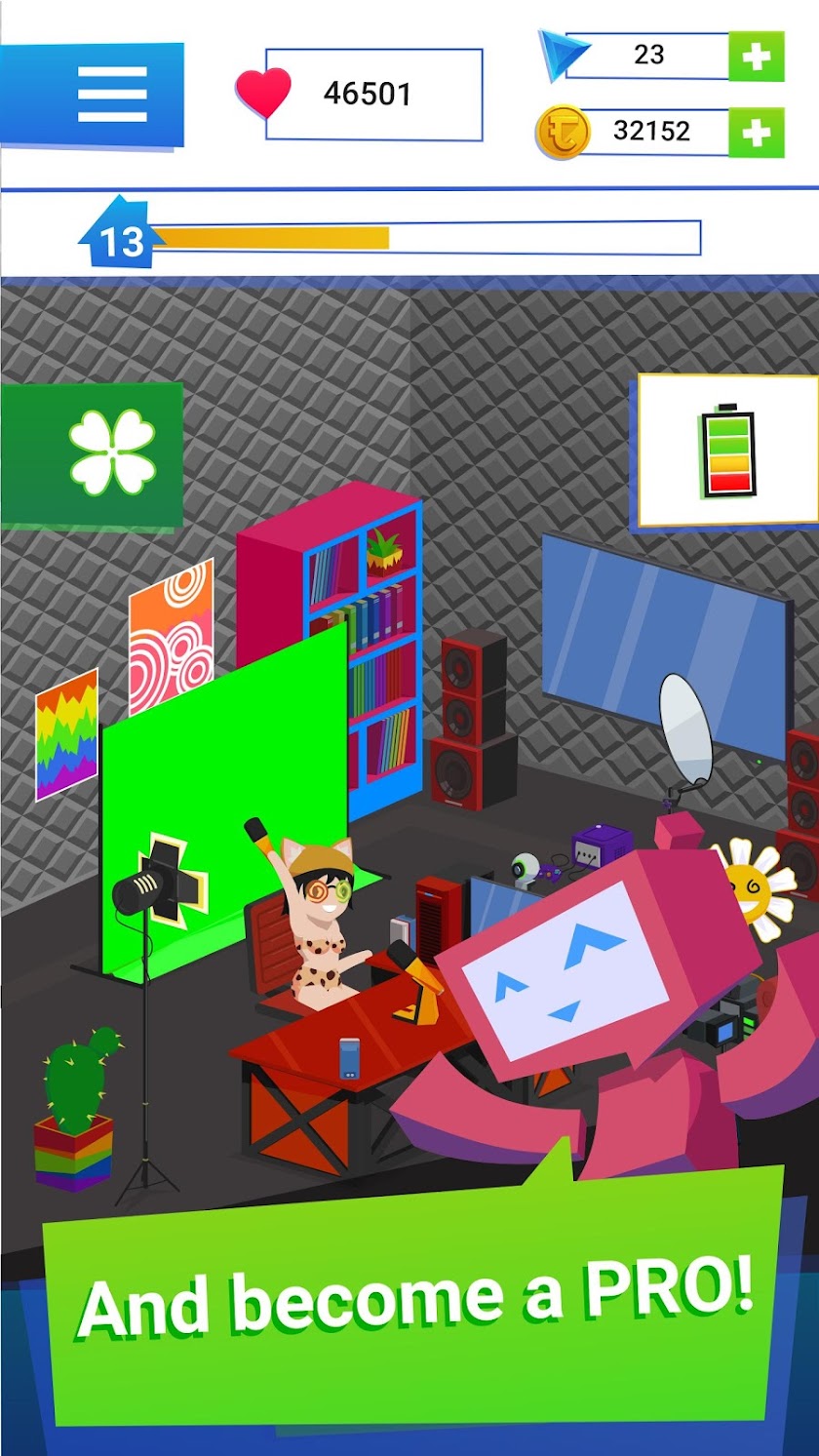Add more blue gems with plus button
The height and width of the screenshot is (1456, 819).
(x=756, y=57)
